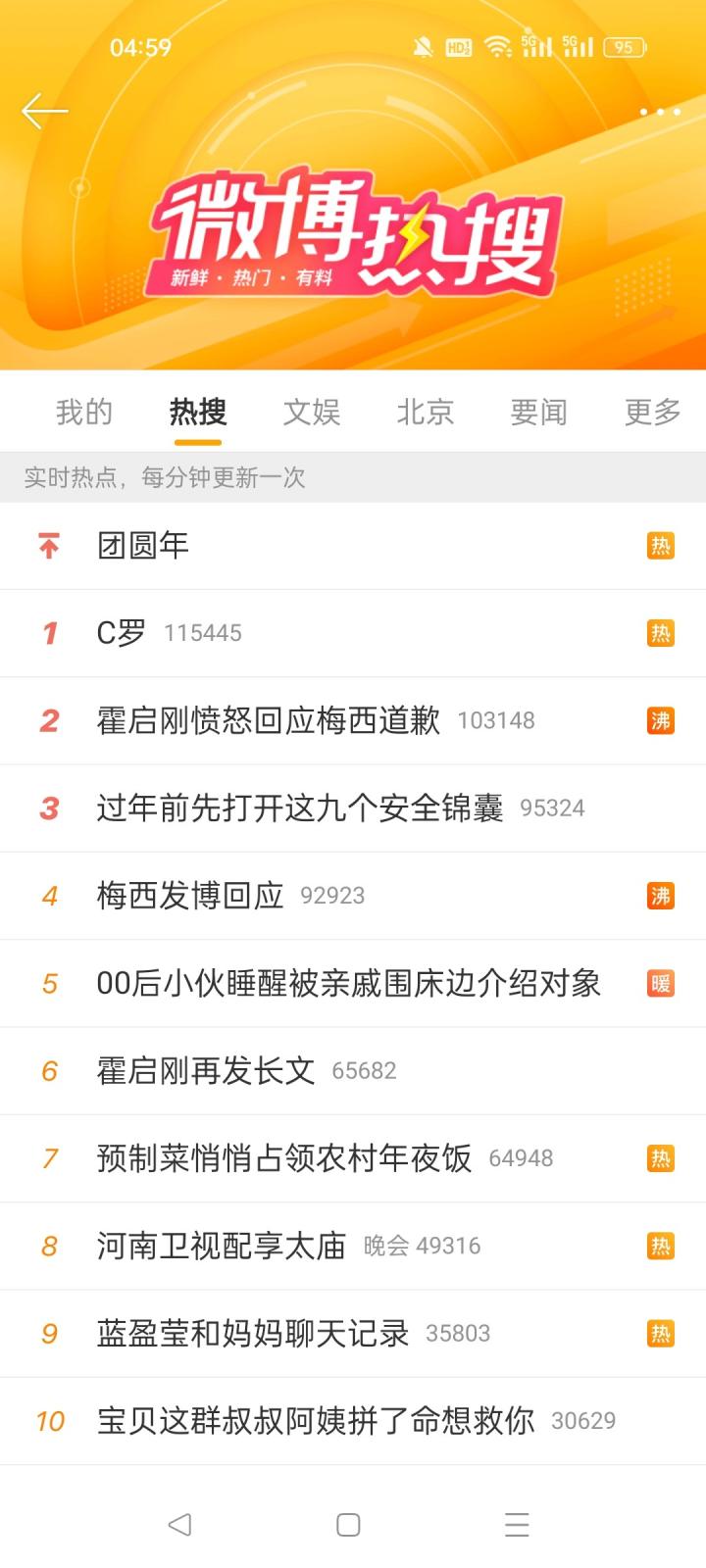Open the three-dot overflow menu
Viewport: 706px width, 1568px height.
(x=660, y=112)
